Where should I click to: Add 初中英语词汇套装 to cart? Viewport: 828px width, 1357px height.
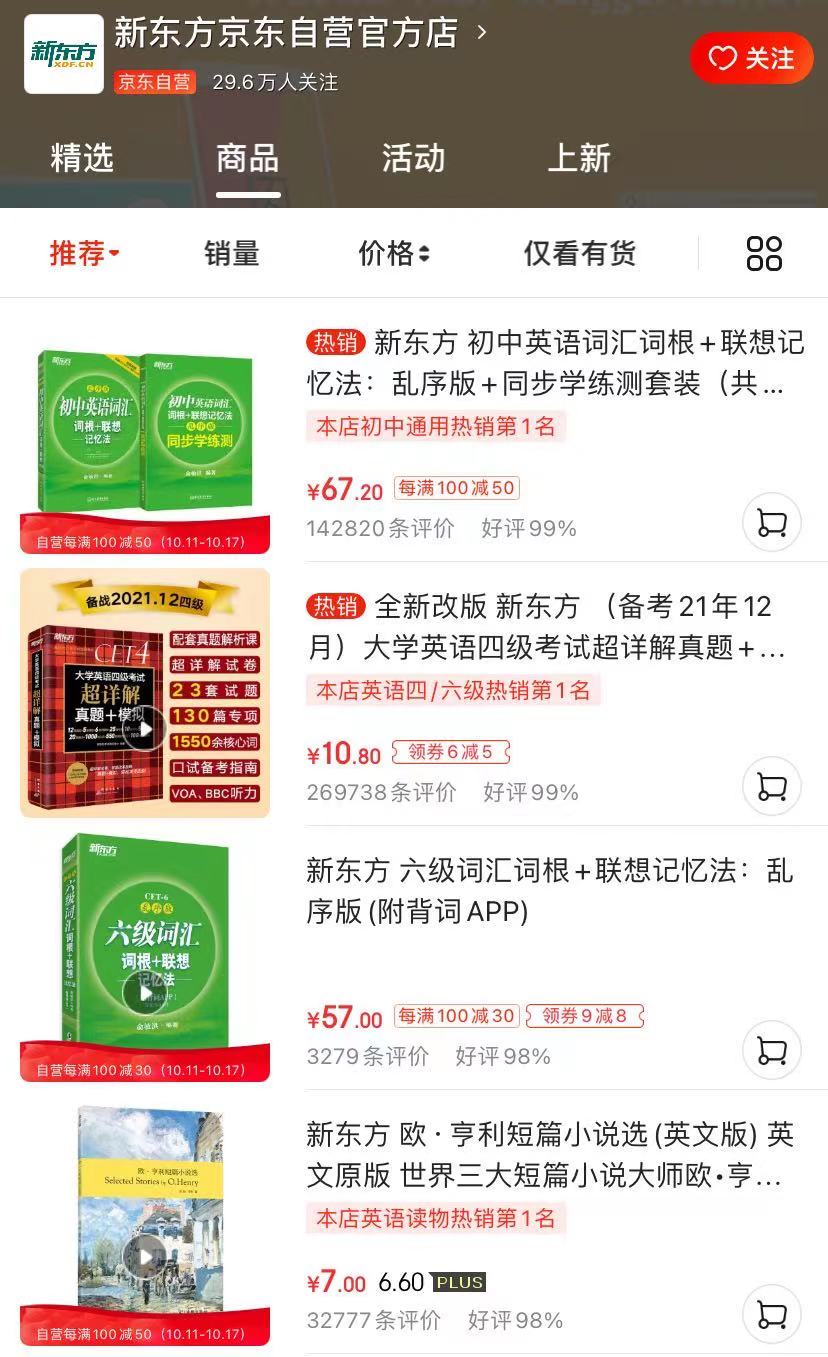pyautogui.click(x=771, y=522)
